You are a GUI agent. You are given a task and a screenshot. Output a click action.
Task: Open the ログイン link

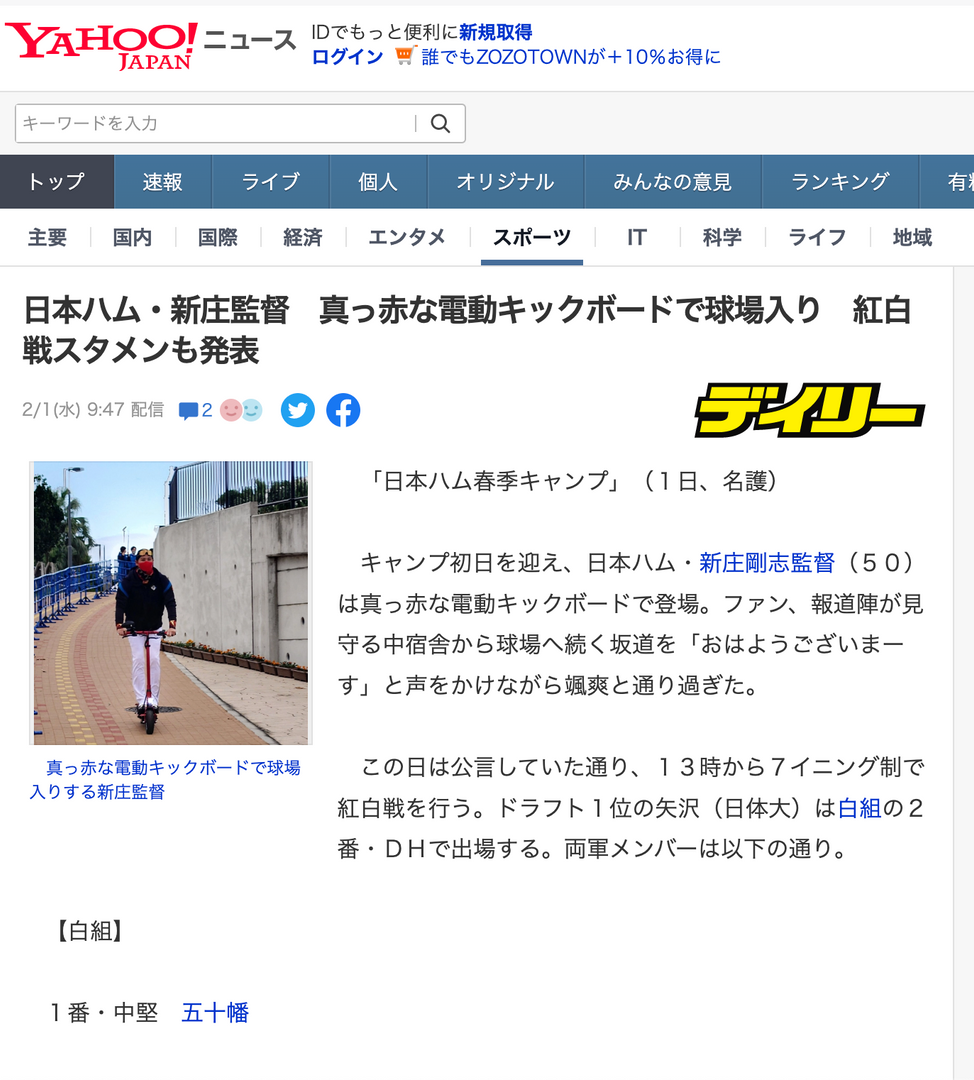[347, 57]
